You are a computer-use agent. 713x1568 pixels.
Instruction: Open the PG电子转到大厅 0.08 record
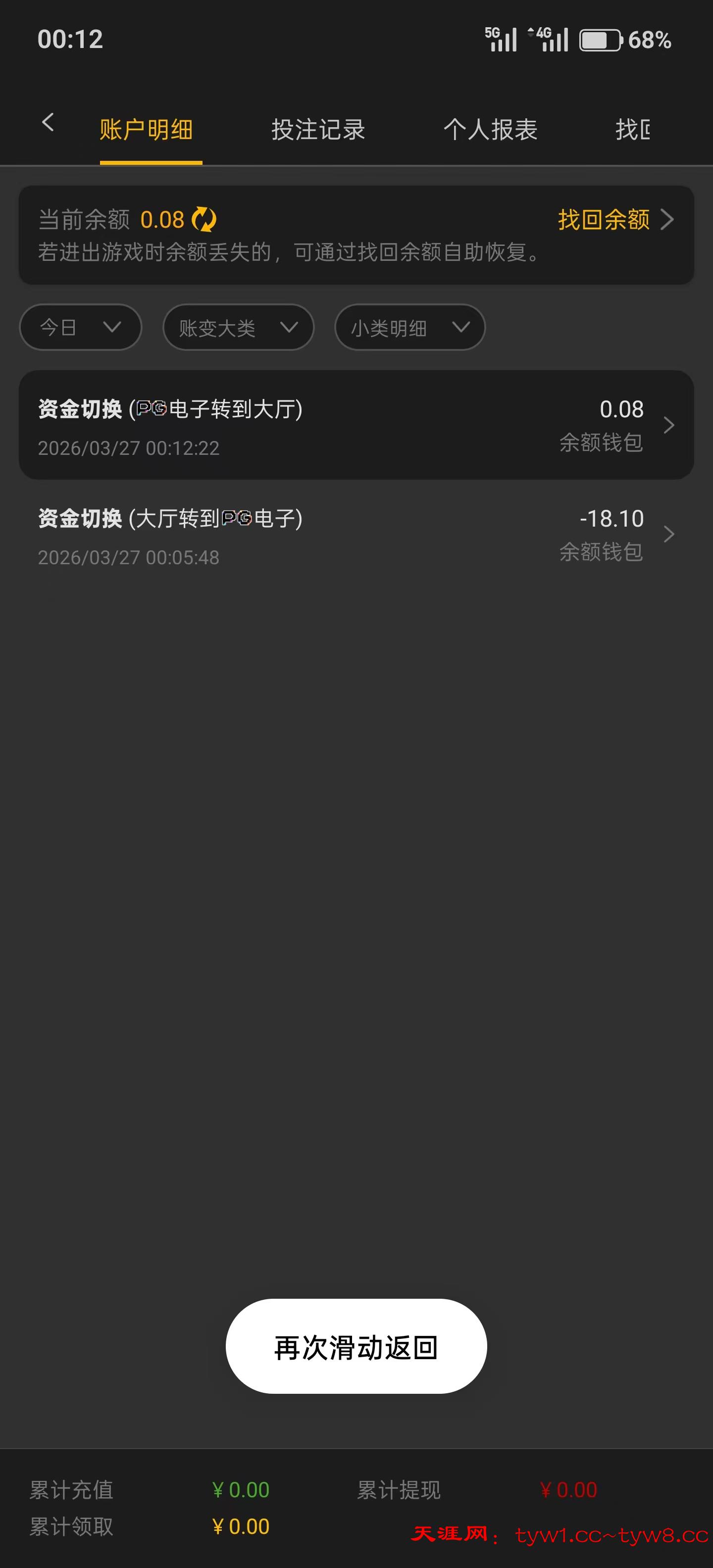pyautogui.click(x=356, y=426)
